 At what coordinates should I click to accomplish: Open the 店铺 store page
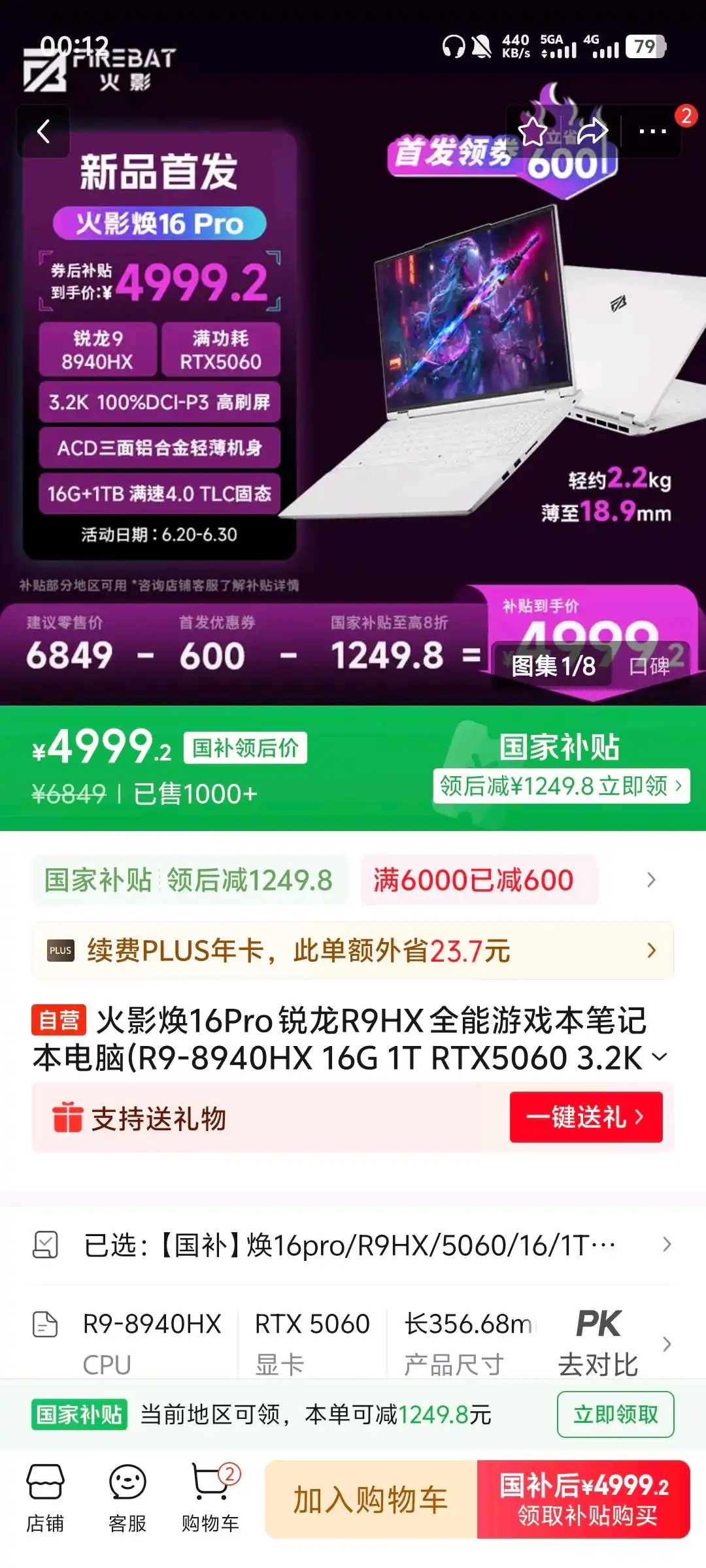click(45, 1499)
